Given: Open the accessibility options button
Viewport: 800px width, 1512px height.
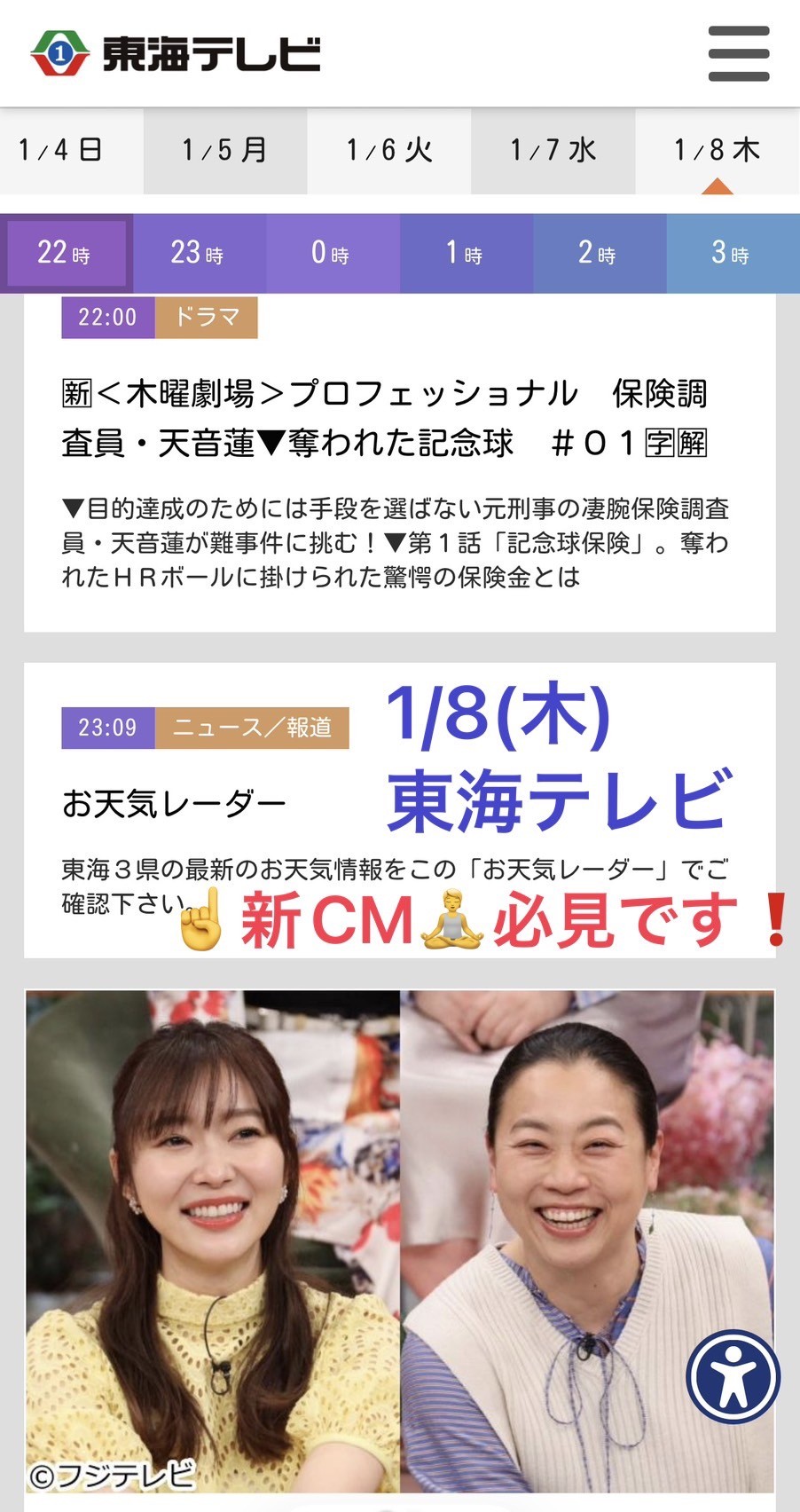Looking at the screenshot, I should click(733, 1377).
